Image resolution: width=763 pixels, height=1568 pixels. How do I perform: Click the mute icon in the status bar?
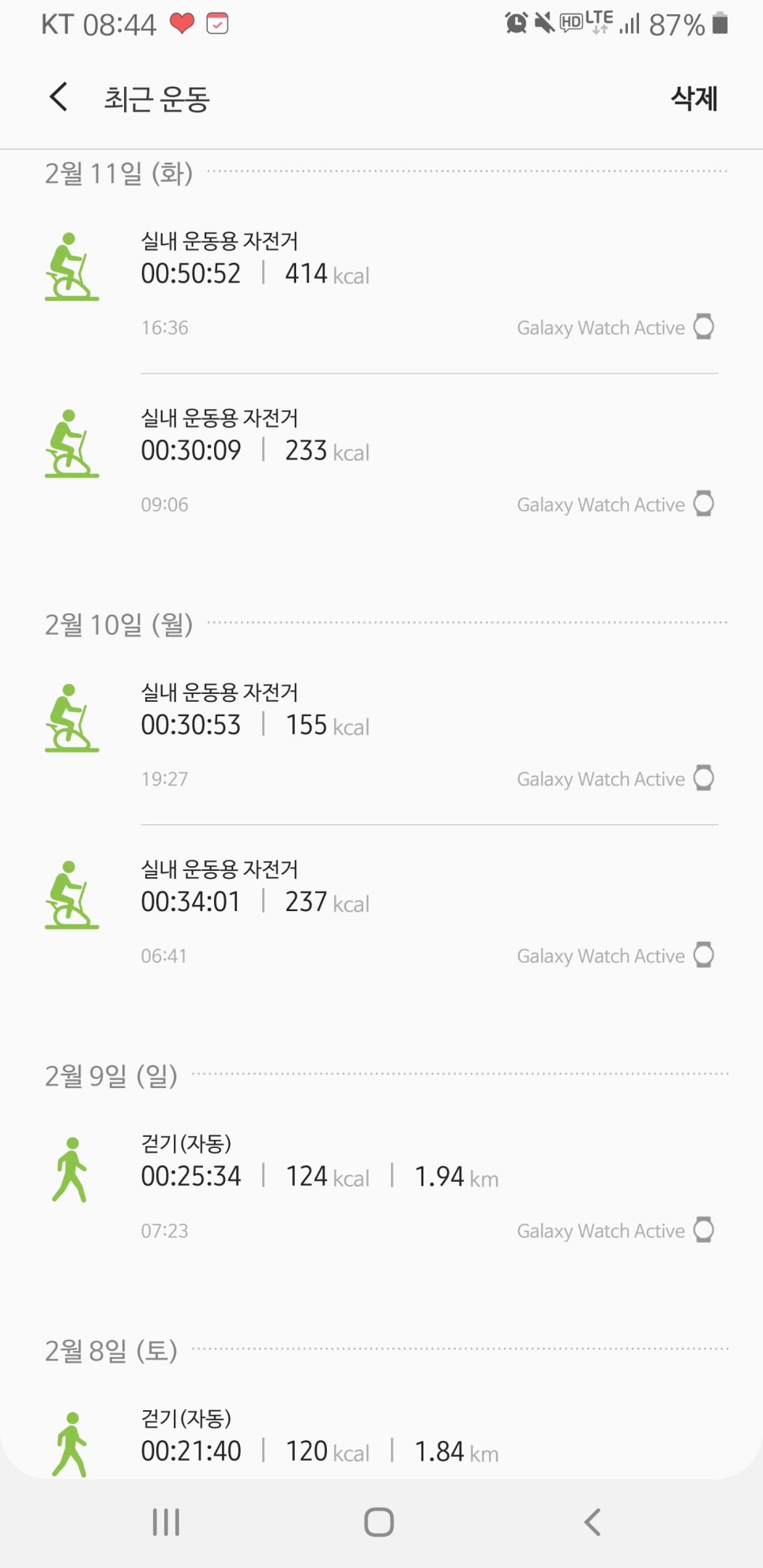(542, 24)
